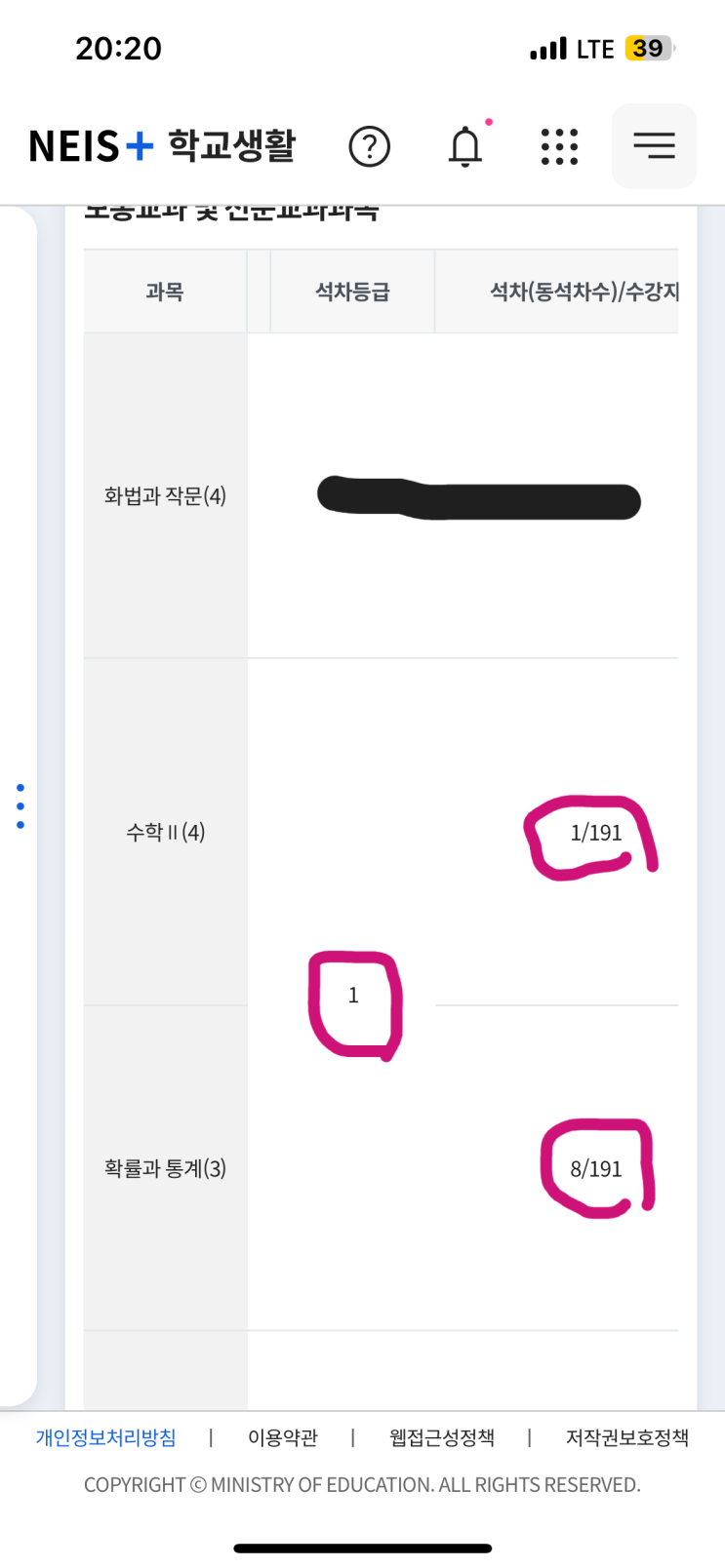
Task: Open the hamburger drawer menu
Action: pyautogui.click(x=654, y=146)
